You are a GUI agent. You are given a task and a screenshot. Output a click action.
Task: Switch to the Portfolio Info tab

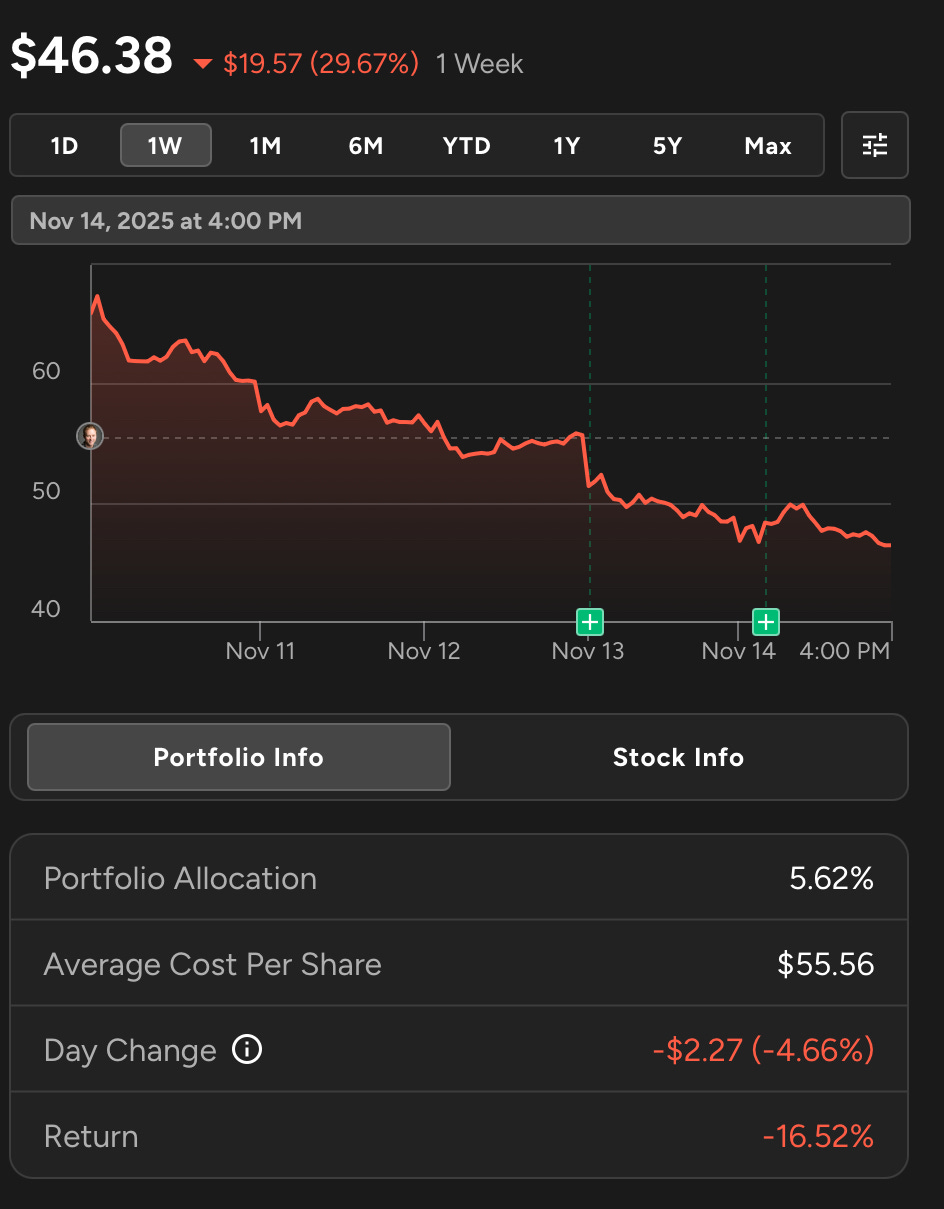click(239, 757)
